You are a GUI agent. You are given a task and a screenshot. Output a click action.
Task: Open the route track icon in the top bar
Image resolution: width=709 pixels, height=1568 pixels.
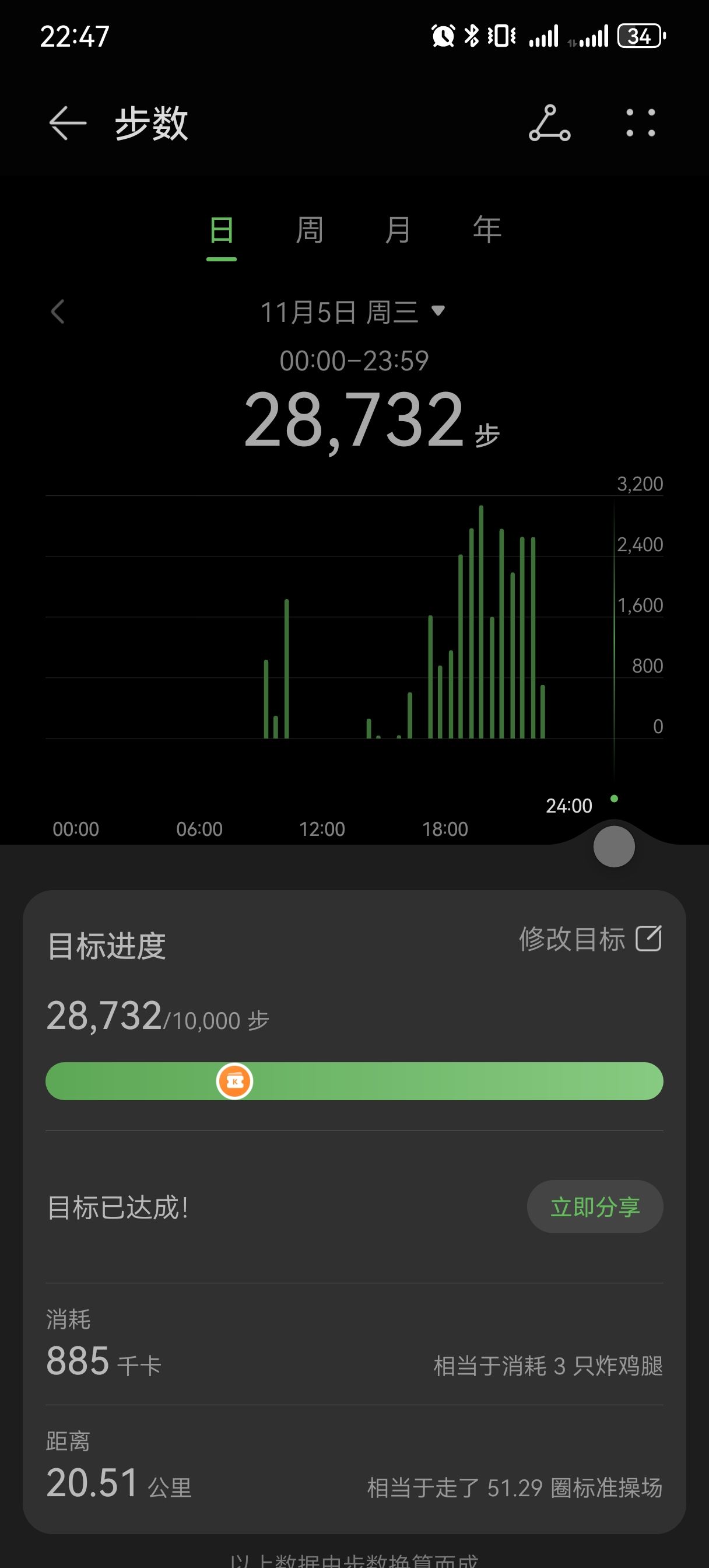click(550, 123)
